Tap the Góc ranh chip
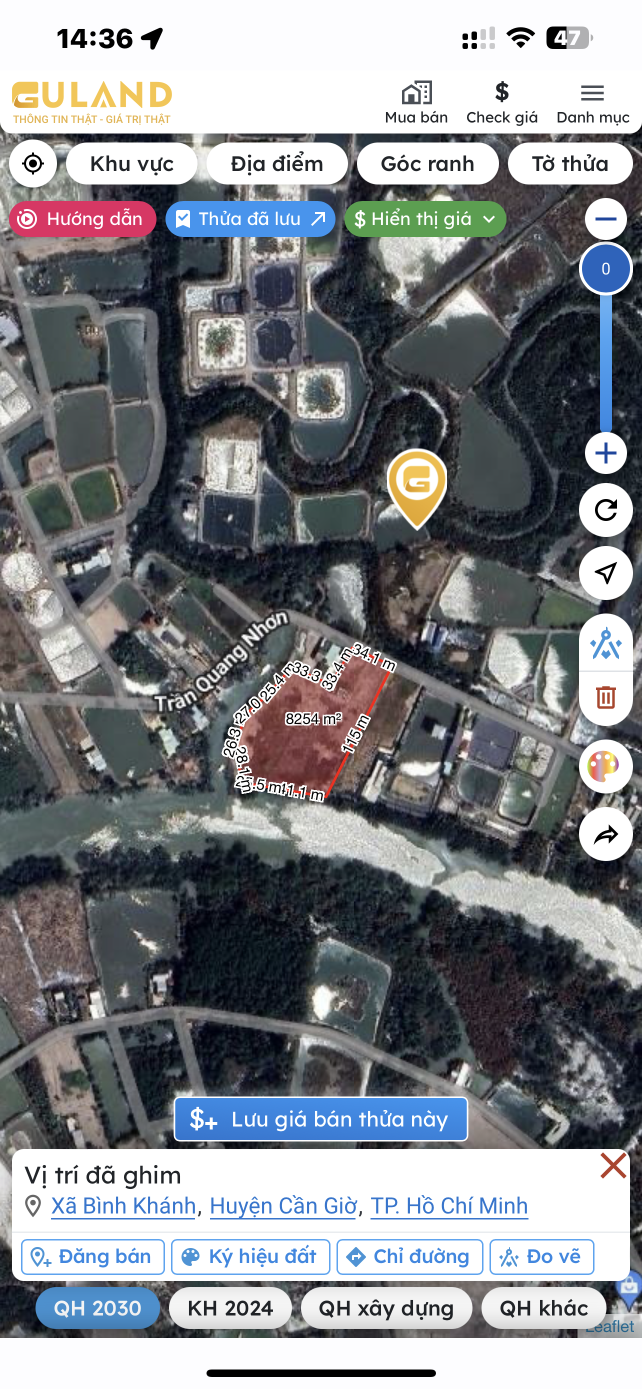Screen dimensions: 642x1389 tap(427, 164)
